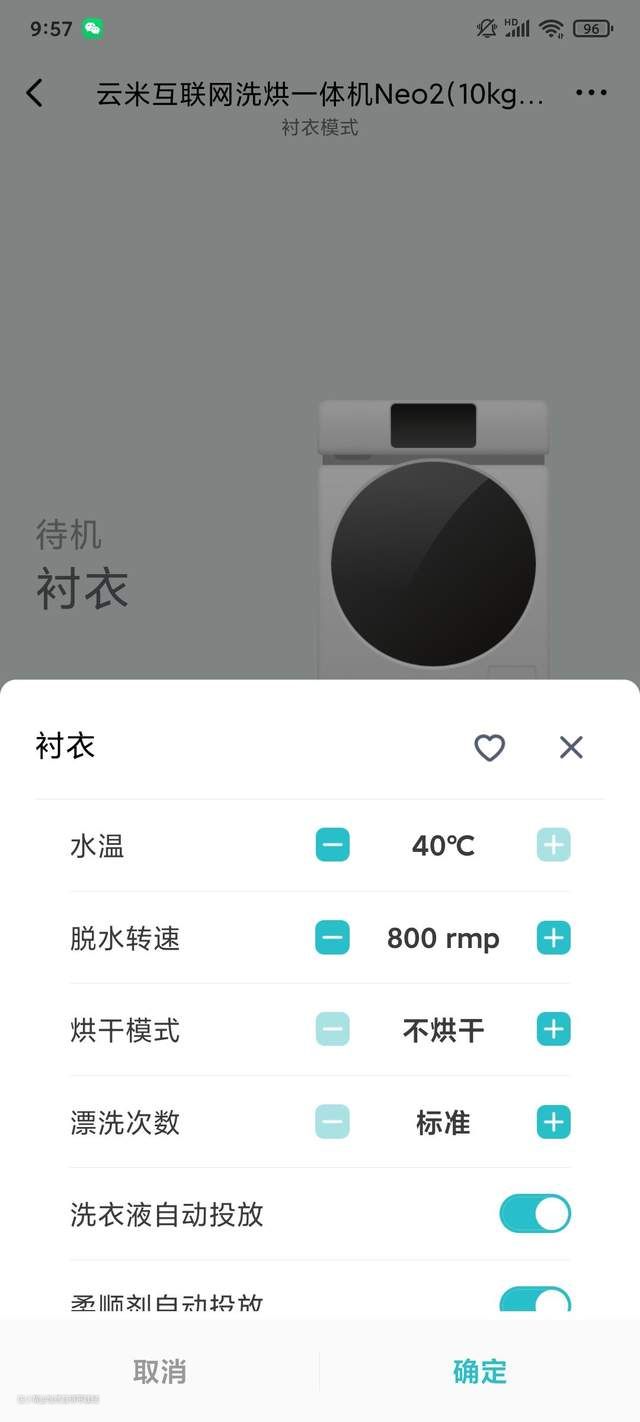Go back using the top arrow
This screenshot has height=1422, width=640.
pos(35,94)
